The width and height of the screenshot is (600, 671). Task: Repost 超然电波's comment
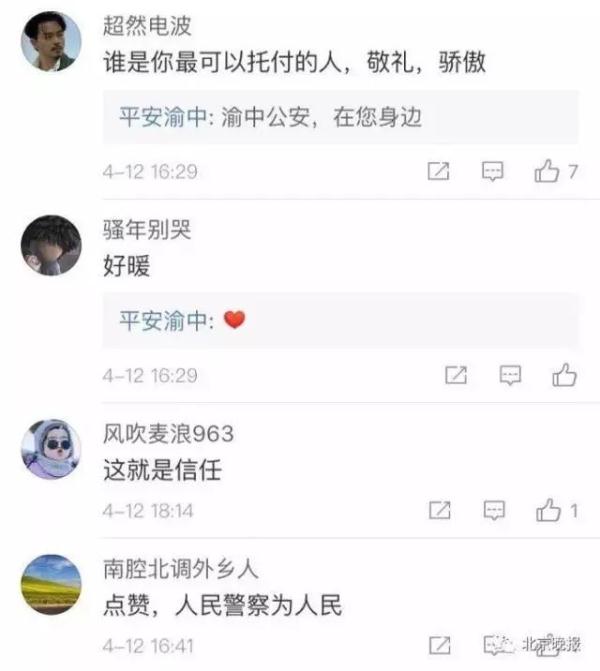[x=439, y=172]
